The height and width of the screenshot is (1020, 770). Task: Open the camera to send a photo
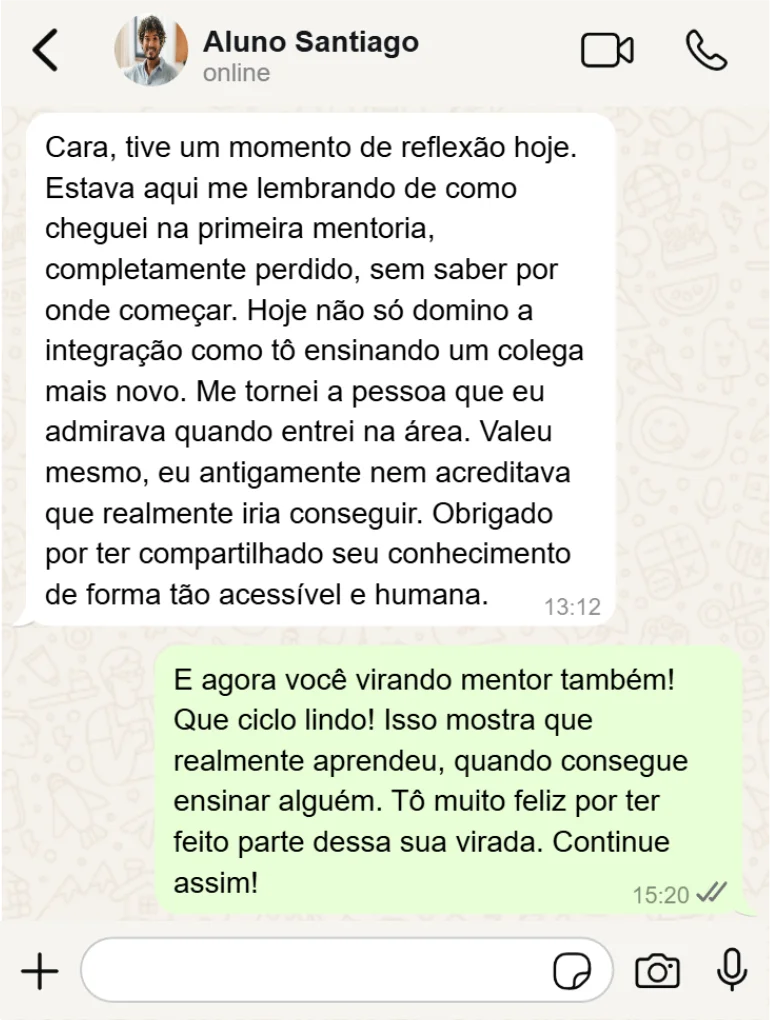click(657, 971)
